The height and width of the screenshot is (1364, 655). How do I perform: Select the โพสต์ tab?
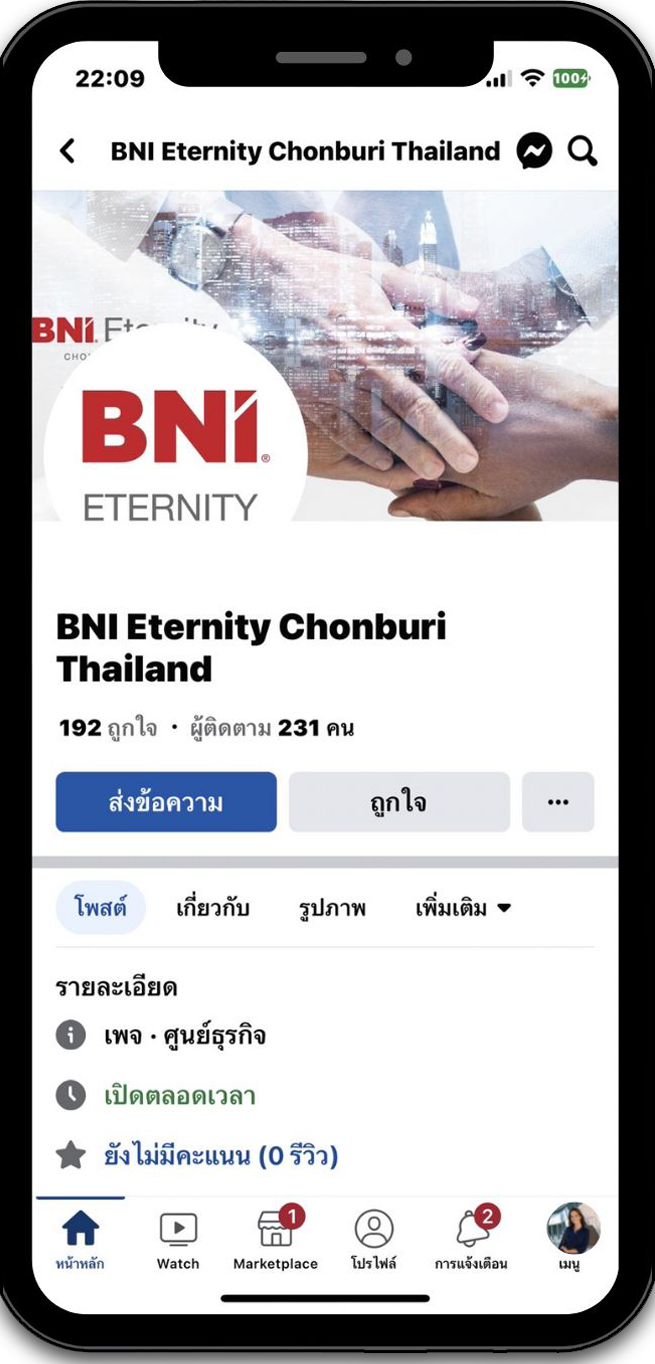[100, 908]
